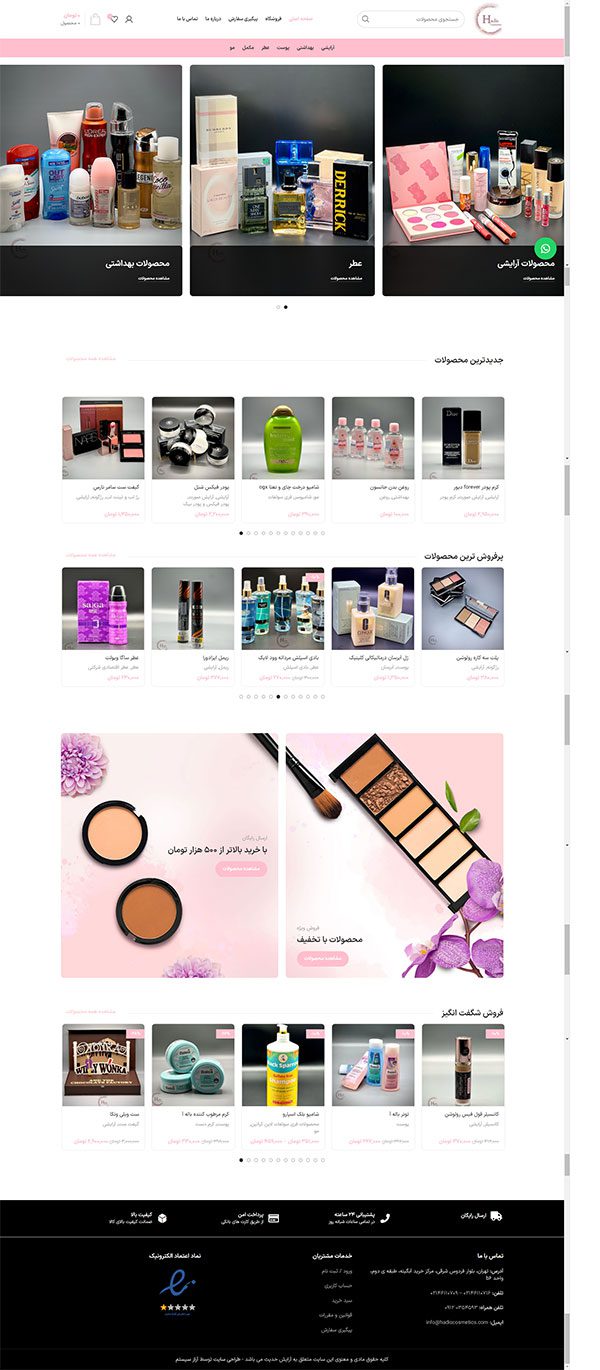Open the user account icon

pos(129,19)
